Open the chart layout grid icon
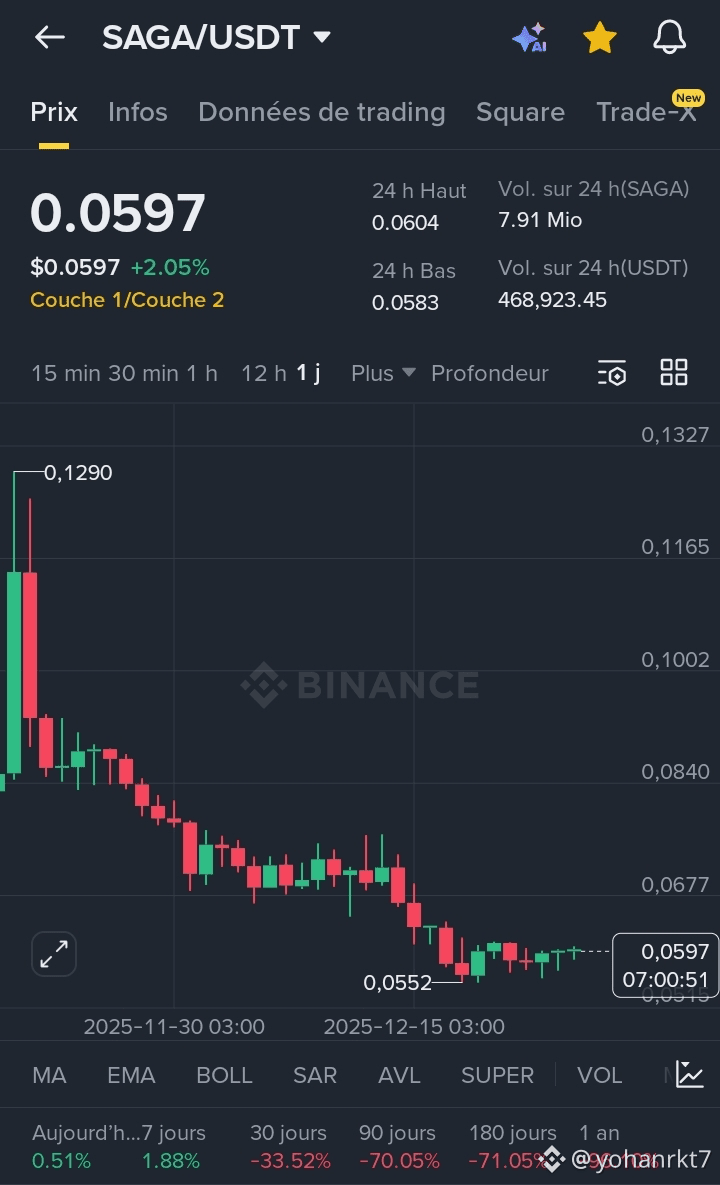Screen dimensions: 720x1185 674,373
